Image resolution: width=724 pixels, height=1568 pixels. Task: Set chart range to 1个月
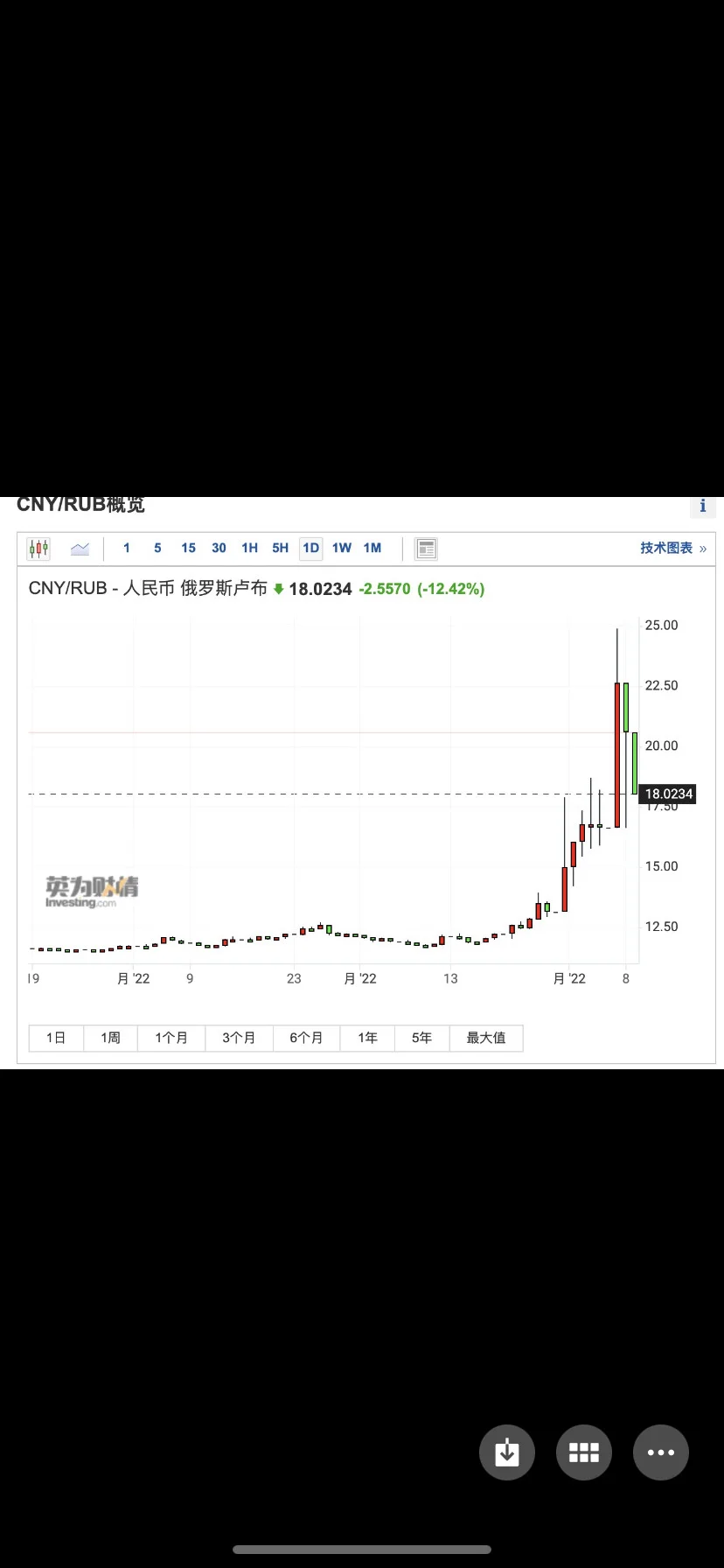click(171, 1038)
